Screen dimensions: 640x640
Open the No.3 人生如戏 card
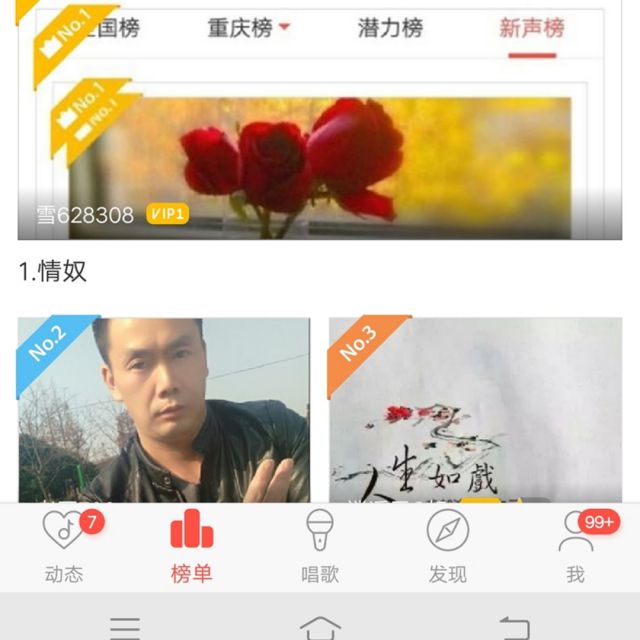click(x=475, y=410)
